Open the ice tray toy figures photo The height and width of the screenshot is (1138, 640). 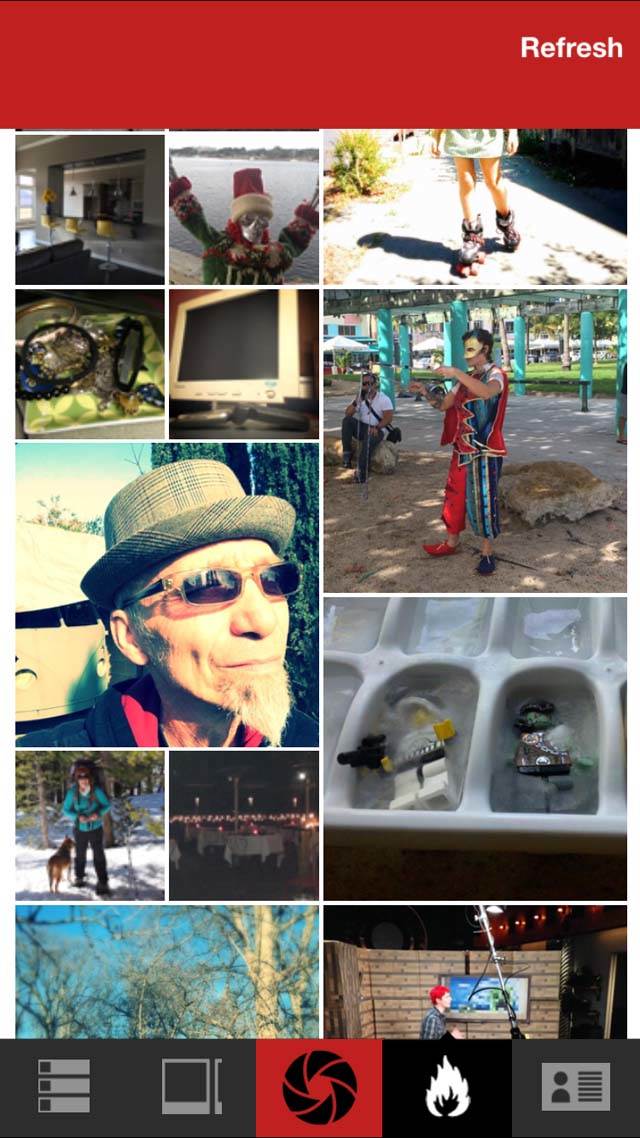click(475, 749)
